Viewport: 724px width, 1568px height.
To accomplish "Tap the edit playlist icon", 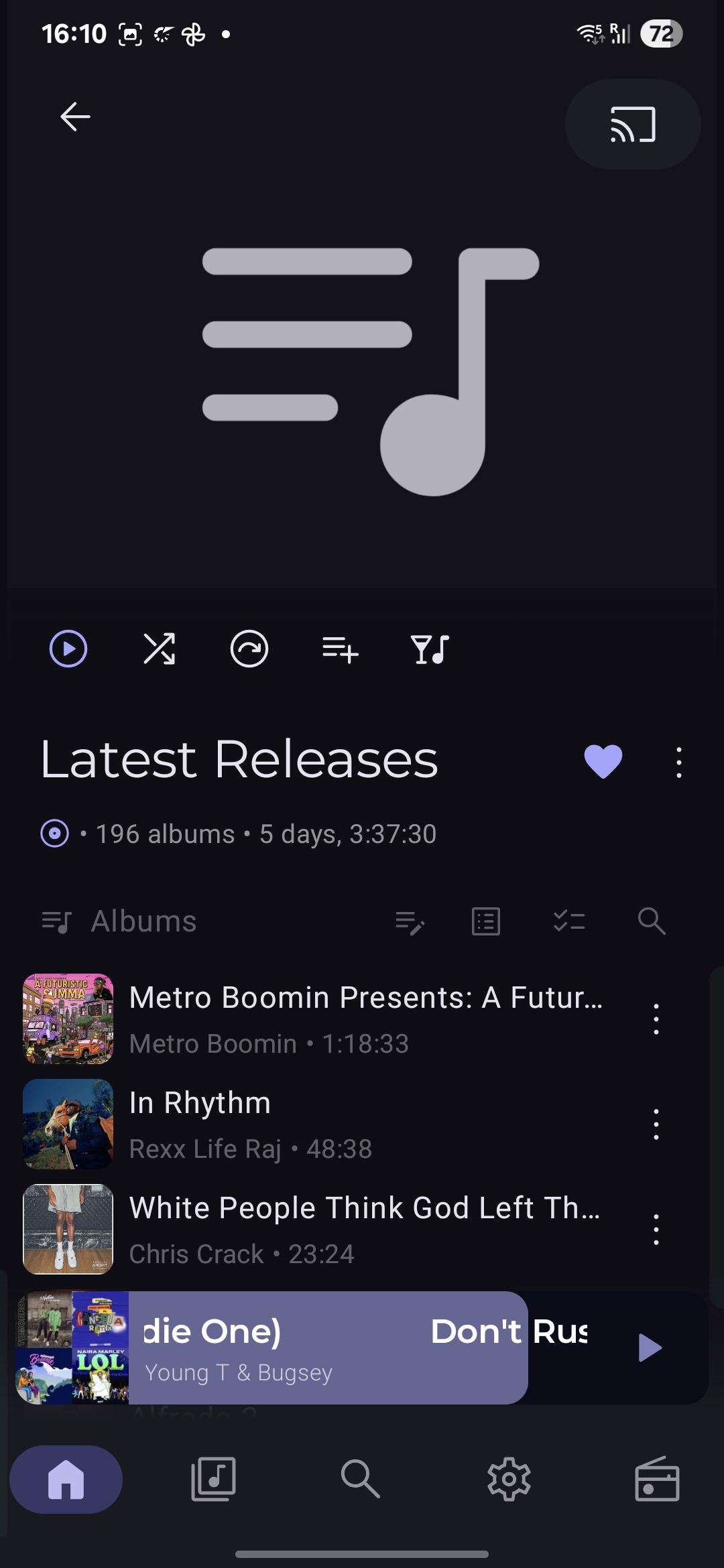I will (x=410, y=922).
